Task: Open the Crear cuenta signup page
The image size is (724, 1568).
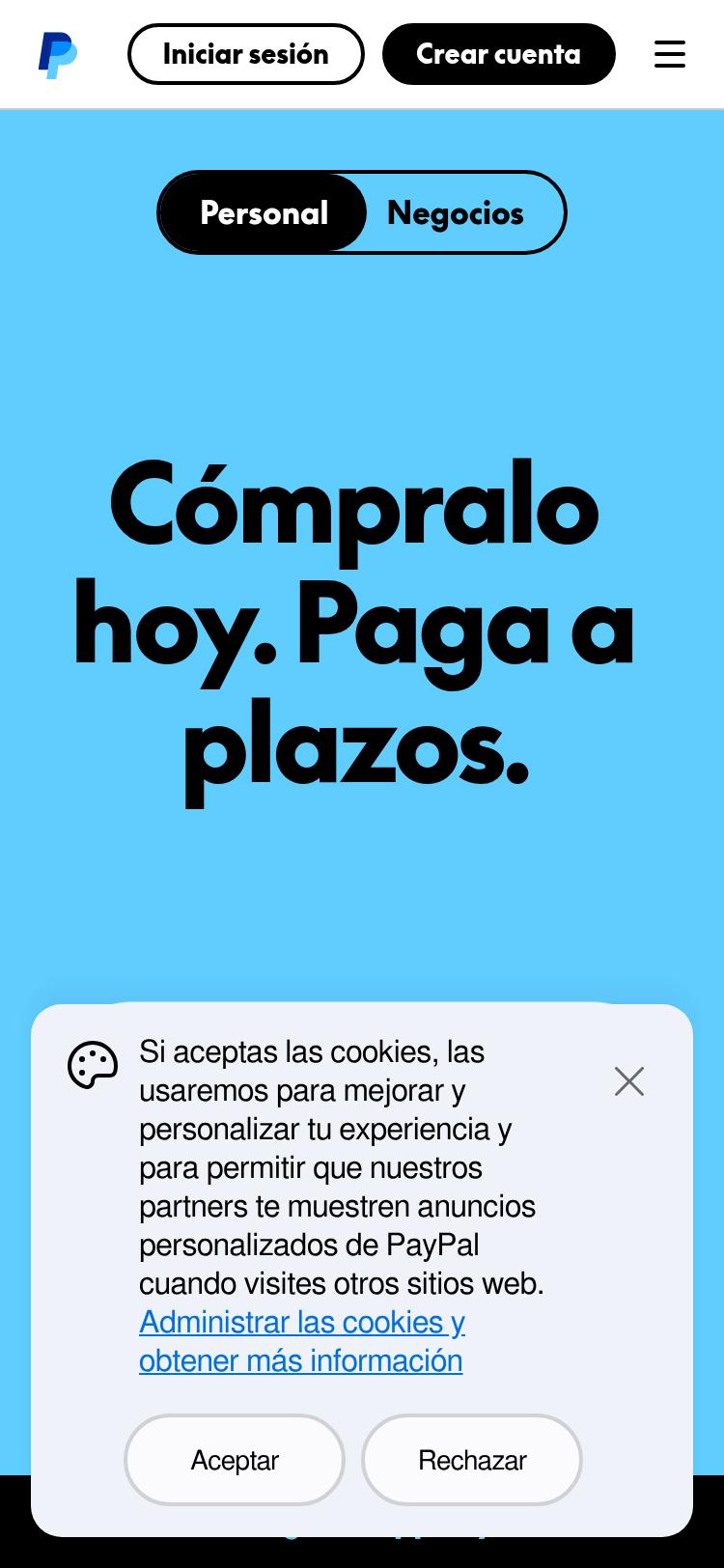Action: coord(499,54)
